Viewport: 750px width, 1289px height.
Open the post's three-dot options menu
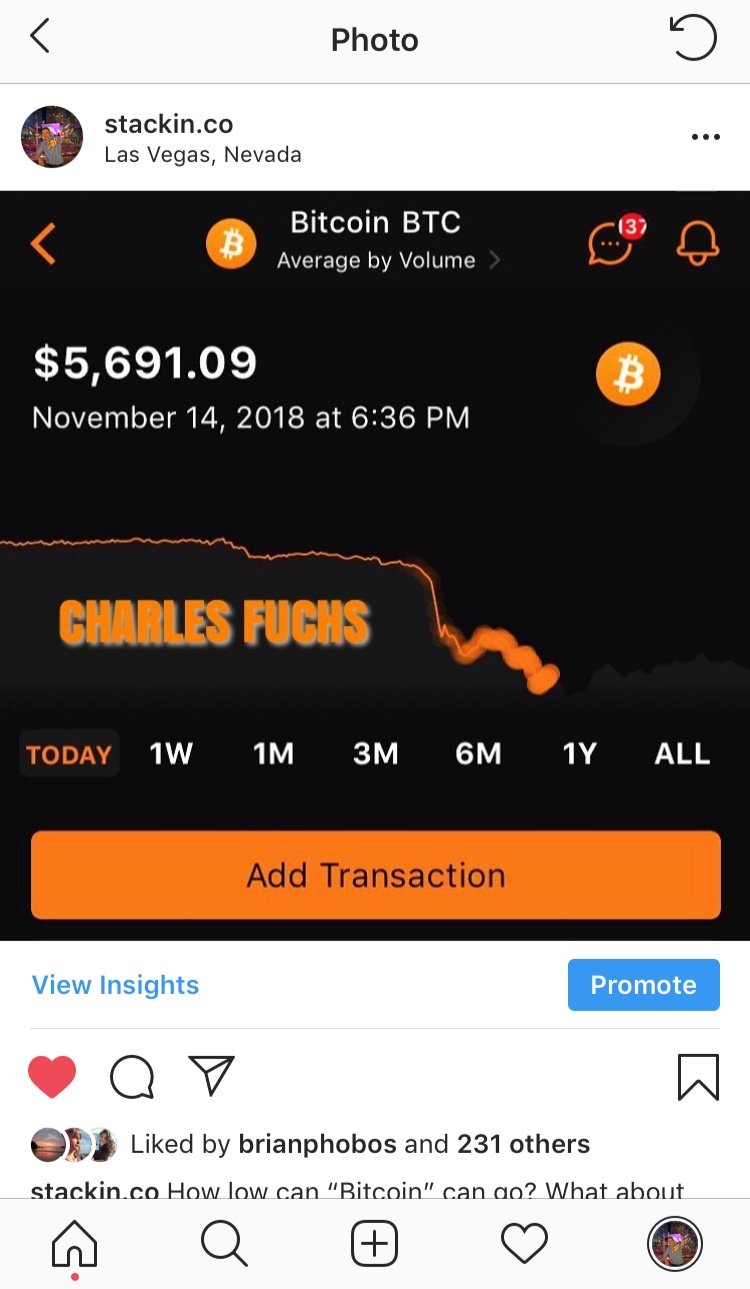(705, 137)
